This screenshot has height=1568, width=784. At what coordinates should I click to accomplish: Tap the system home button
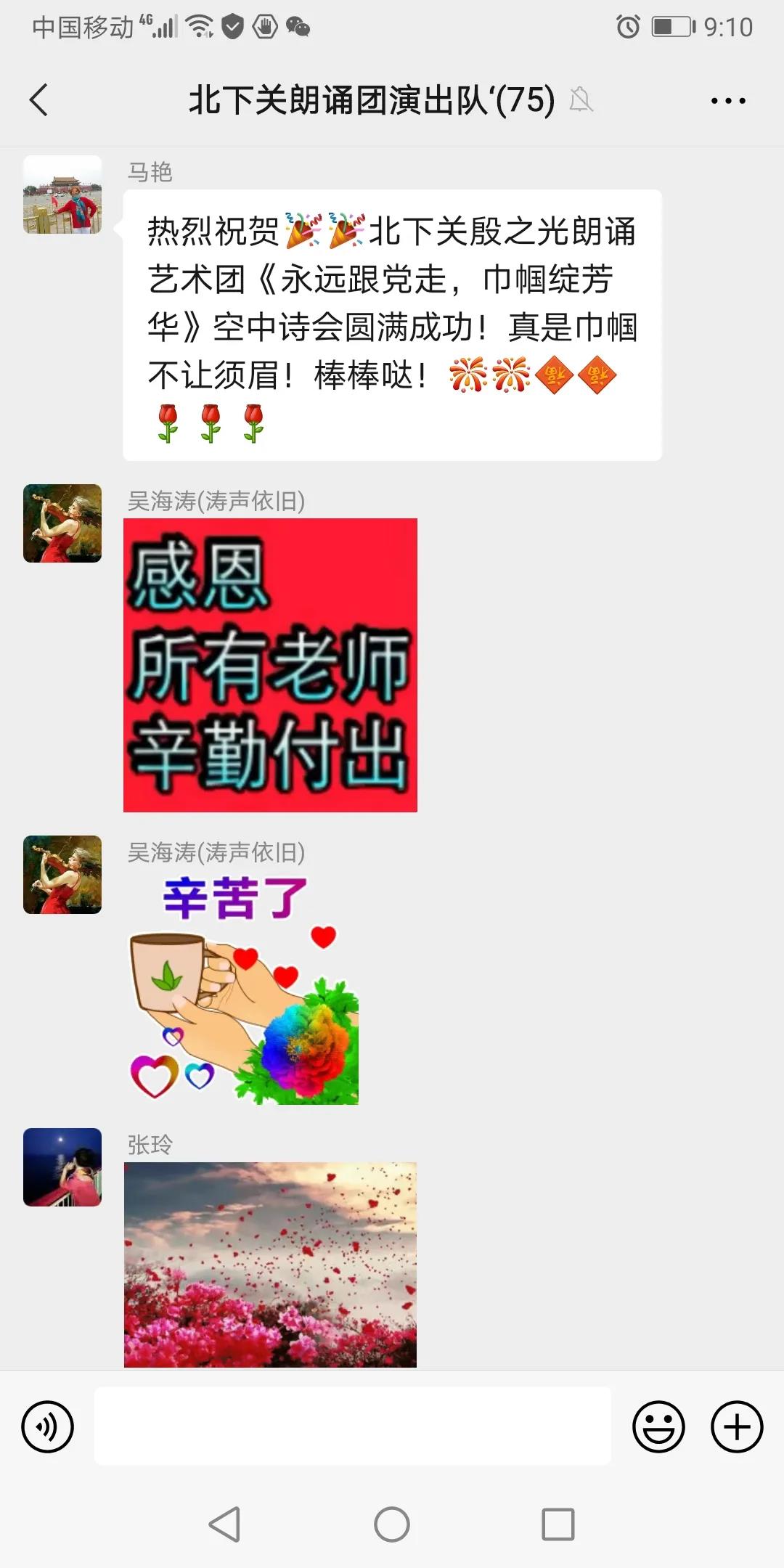click(392, 1524)
